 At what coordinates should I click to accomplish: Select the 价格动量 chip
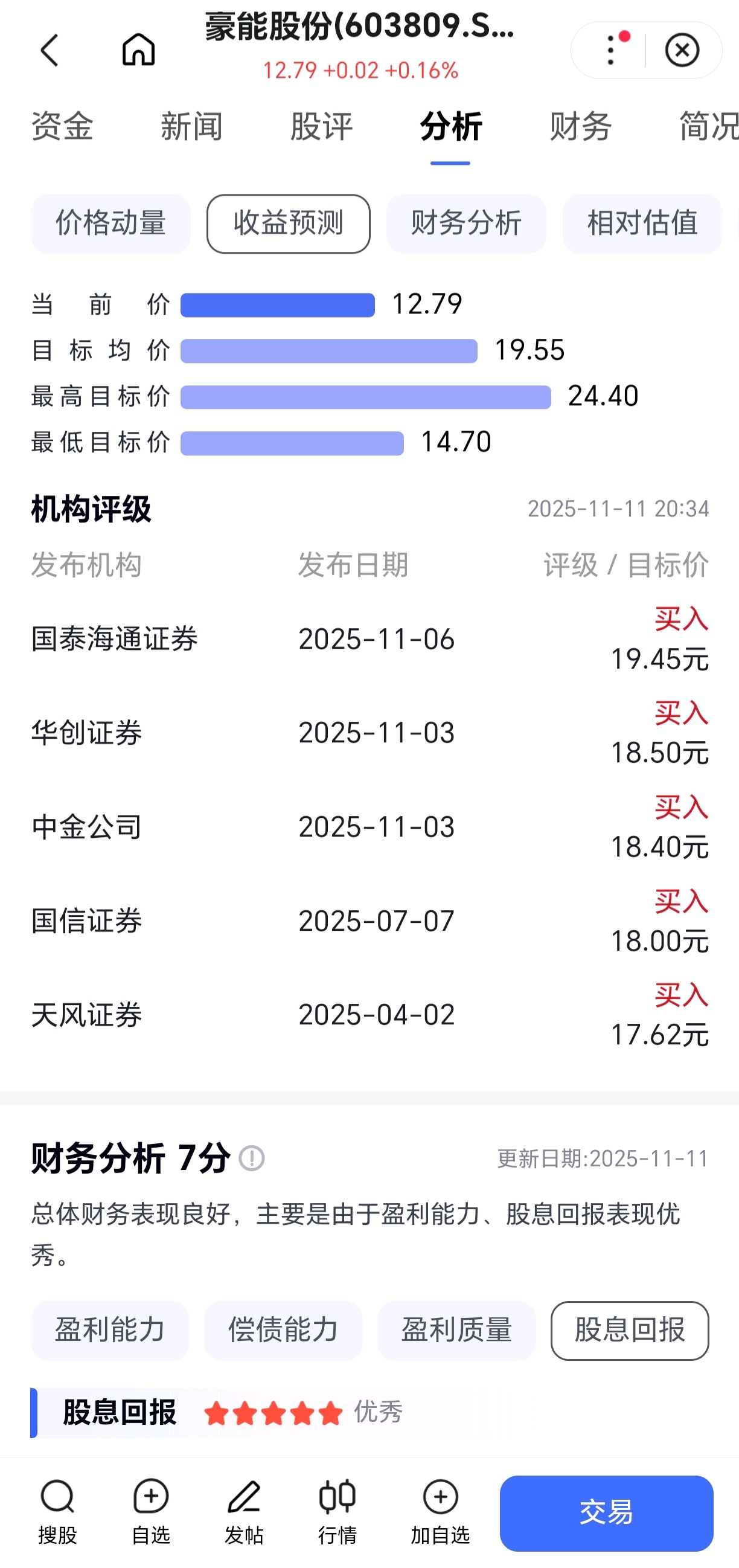click(x=110, y=223)
